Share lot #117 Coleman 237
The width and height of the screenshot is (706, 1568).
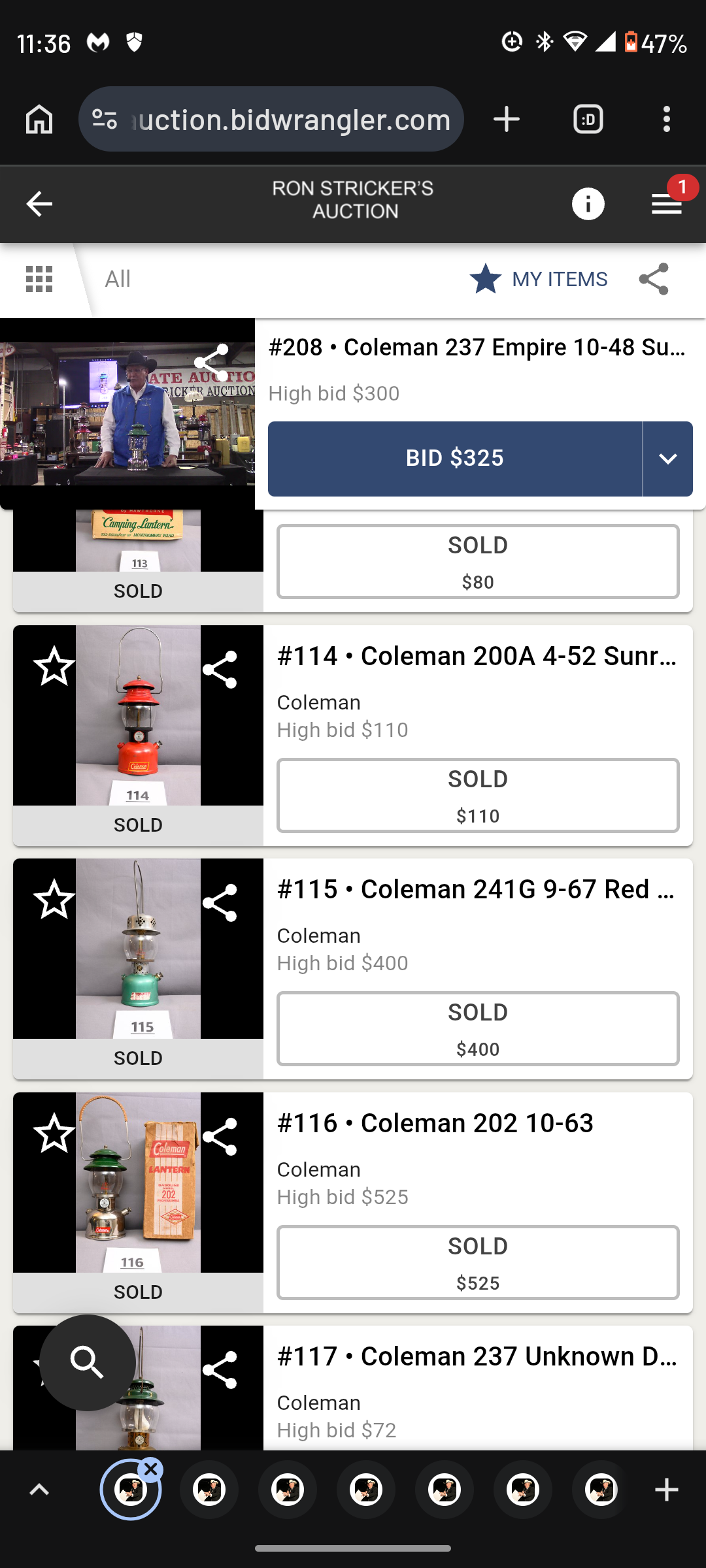tap(220, 1369)
